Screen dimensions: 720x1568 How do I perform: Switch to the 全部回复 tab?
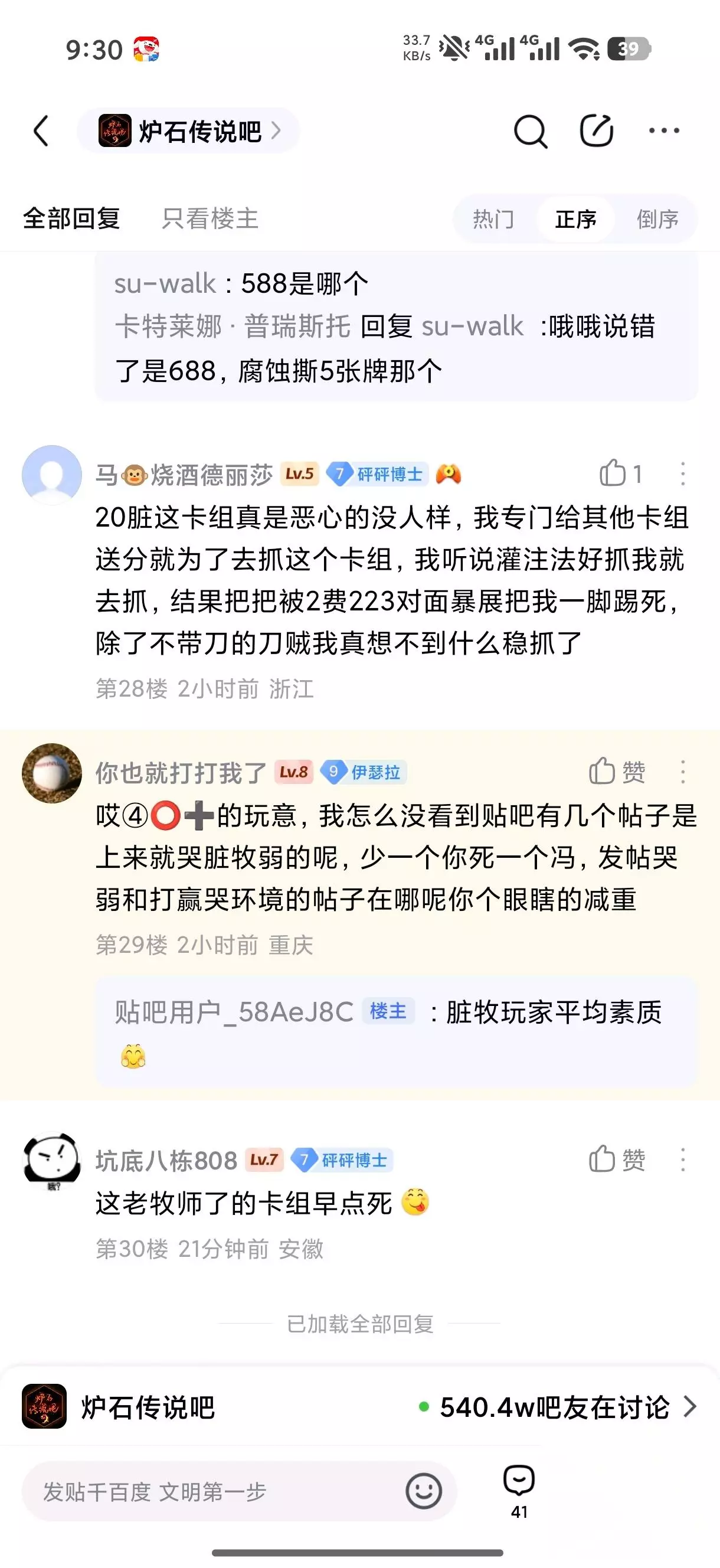72,218
